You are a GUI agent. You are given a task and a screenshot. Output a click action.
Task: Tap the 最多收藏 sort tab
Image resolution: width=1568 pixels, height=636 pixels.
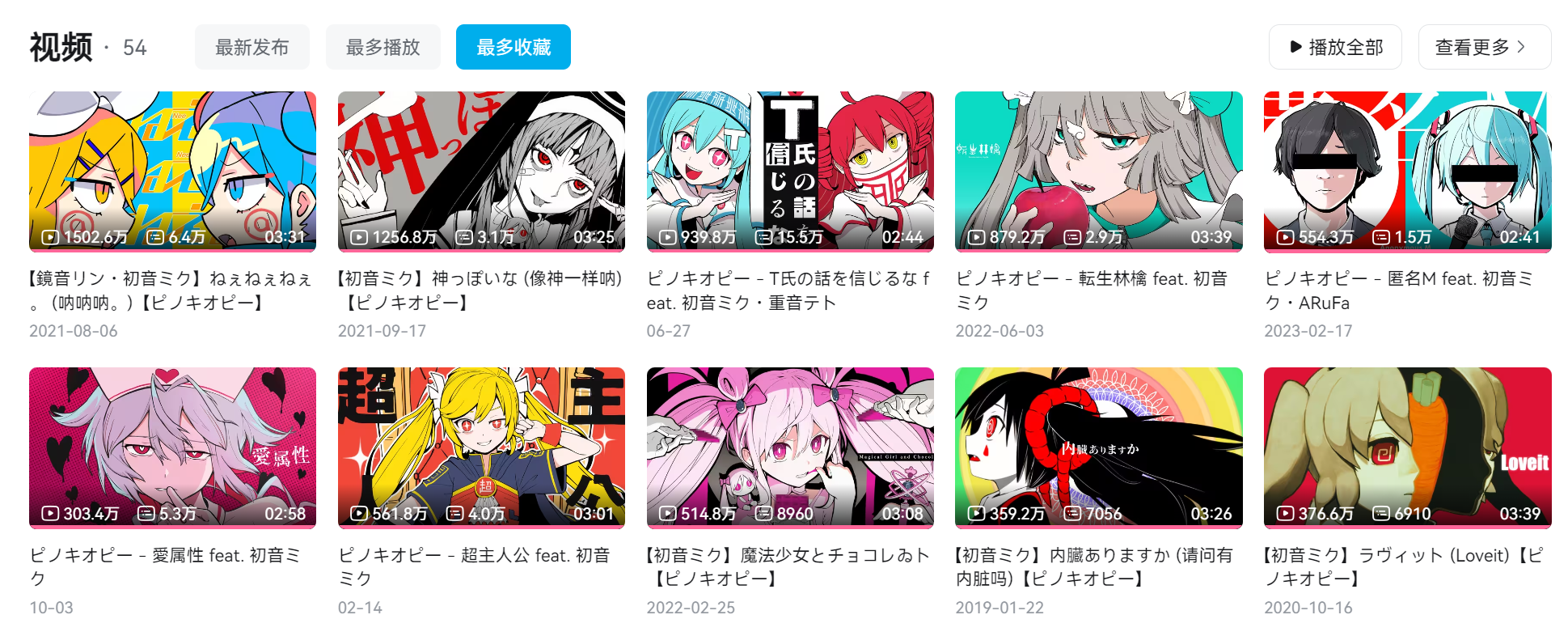point(513,47)
